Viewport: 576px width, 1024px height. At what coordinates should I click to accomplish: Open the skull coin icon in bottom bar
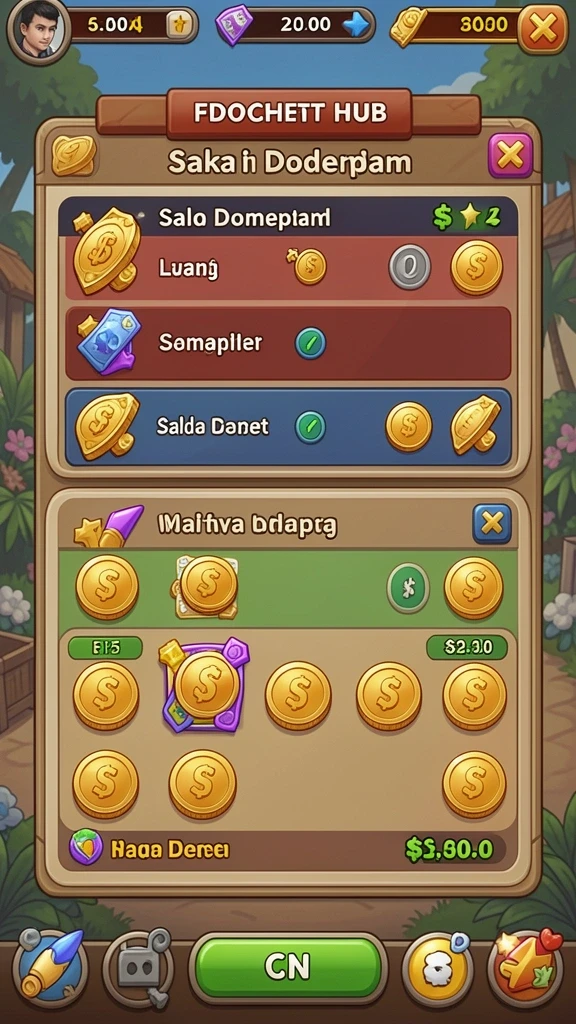pos(438,968)
